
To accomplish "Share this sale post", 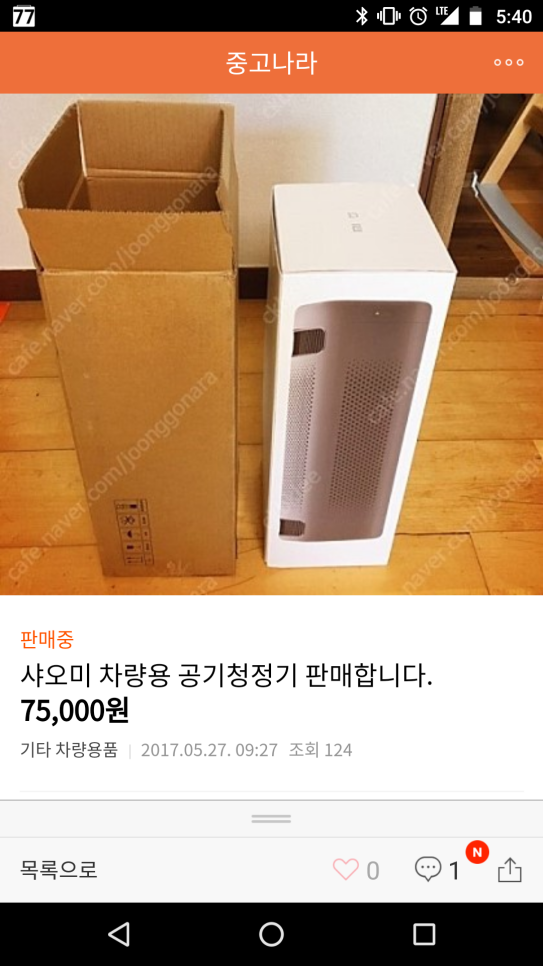I will pyautogui.click(x=510, y=870).
